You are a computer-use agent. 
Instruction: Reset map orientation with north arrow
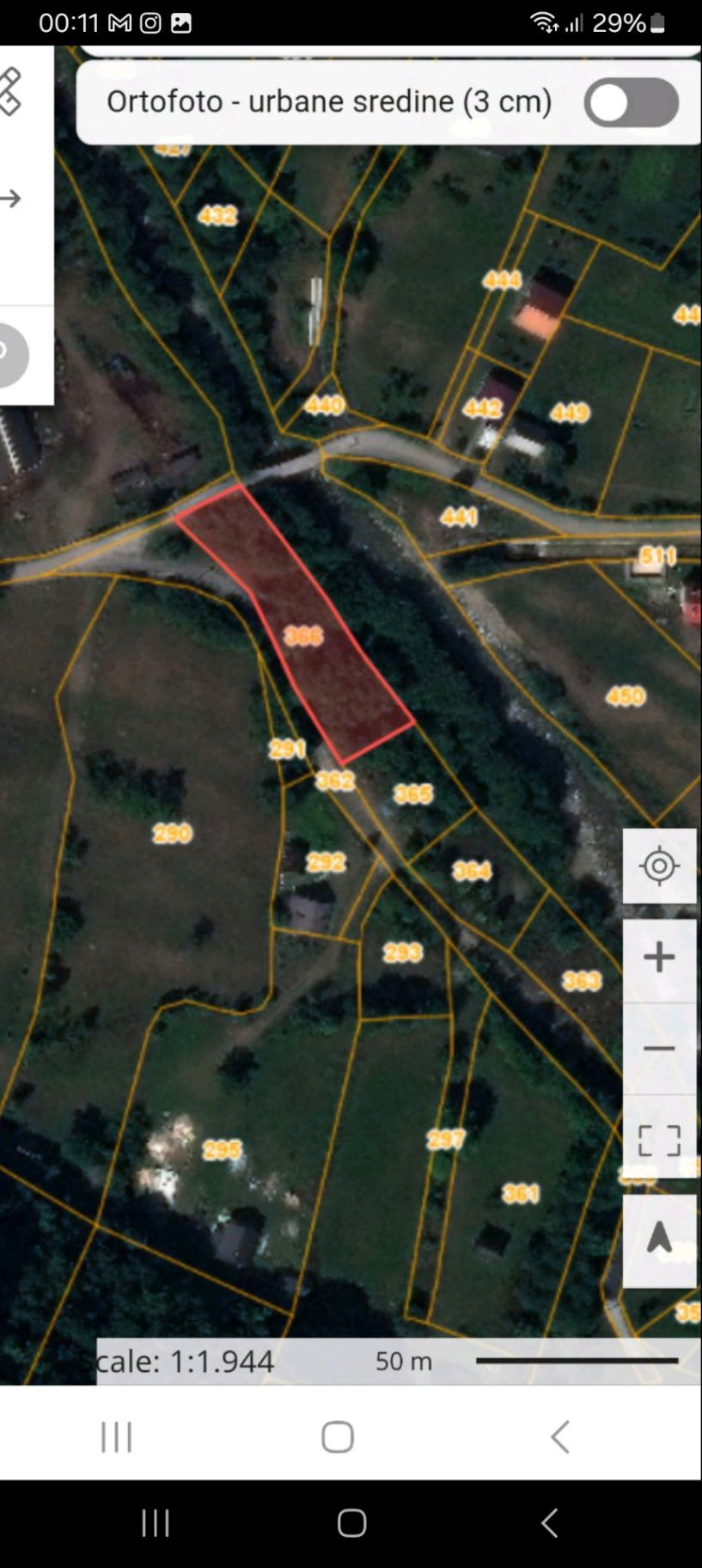tap(659, 1239)
